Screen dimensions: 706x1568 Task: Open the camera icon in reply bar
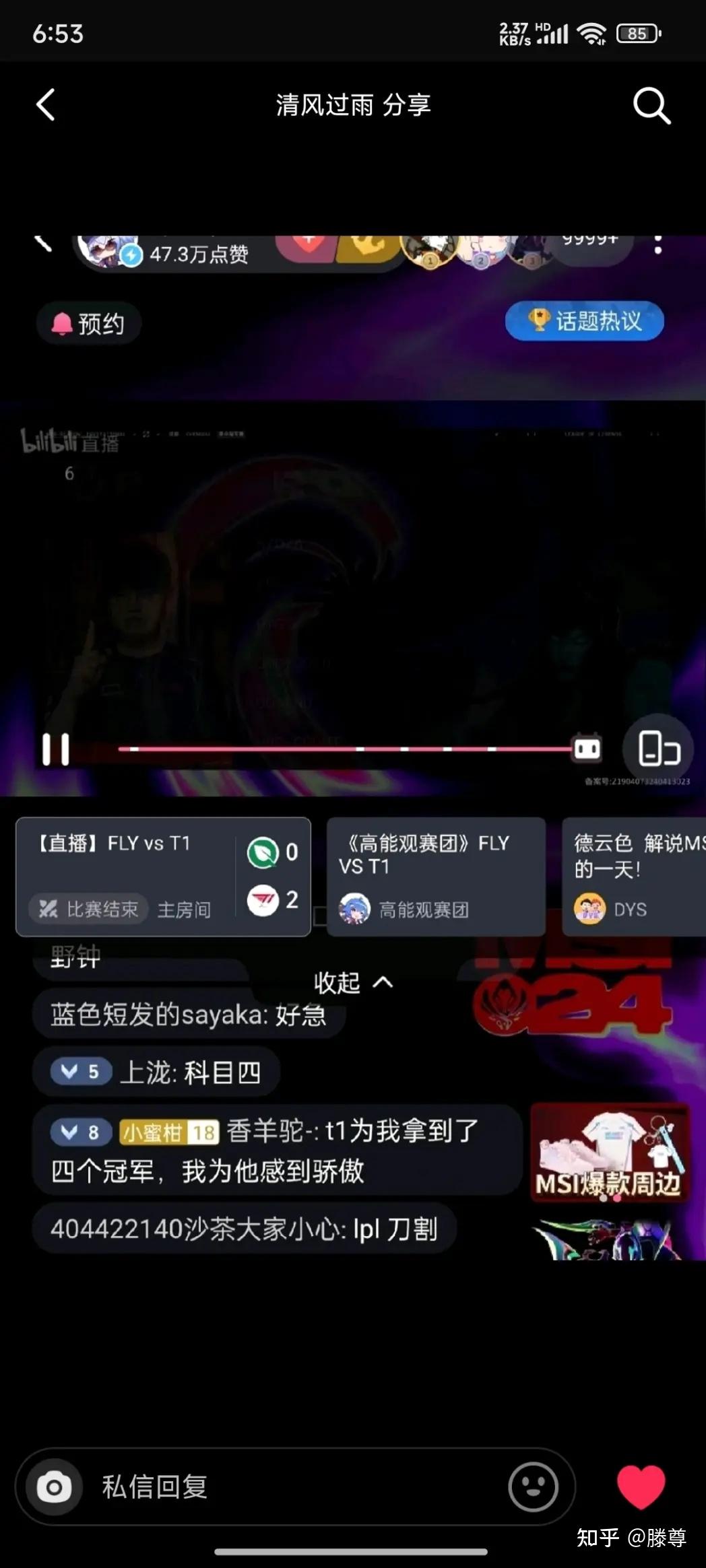tap(54, 1487)
